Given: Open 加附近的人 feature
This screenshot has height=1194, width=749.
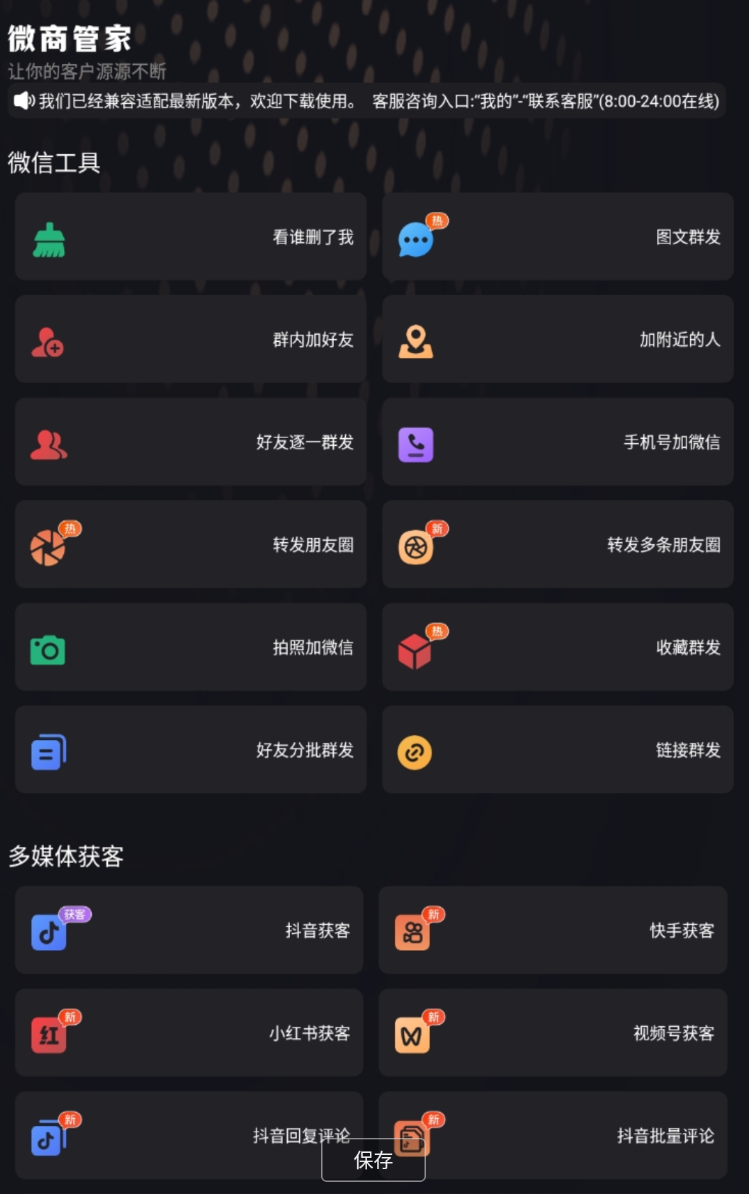Looking at the screenshot, I should (x=557, y=340).
